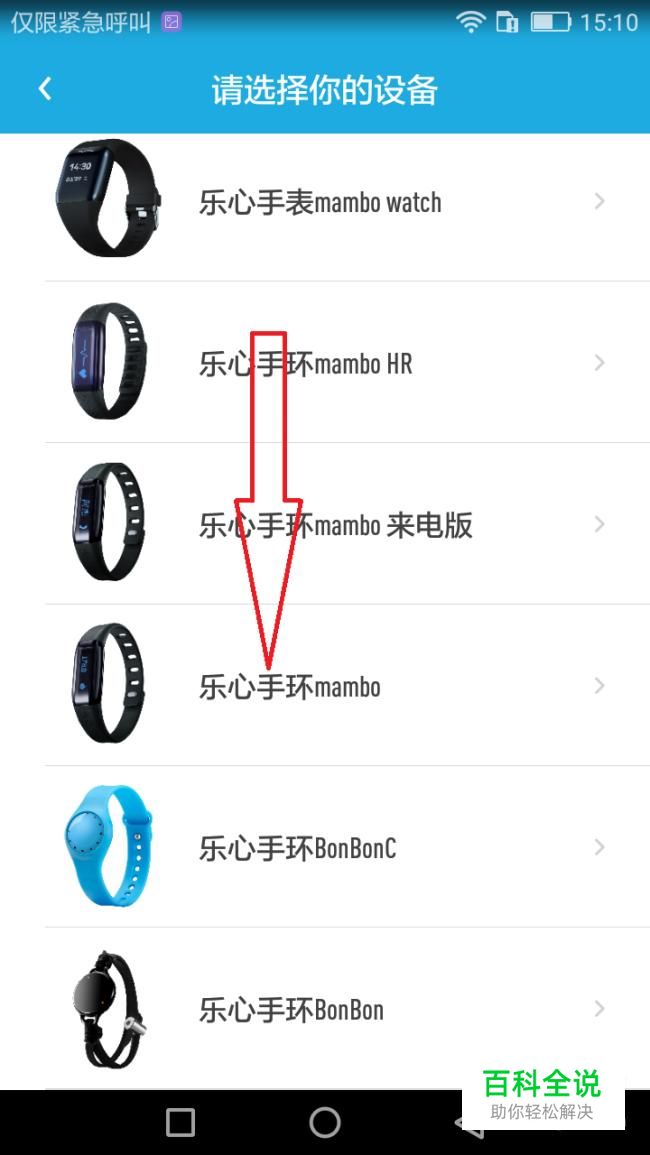
Task: Select 乐心手表mambo watch device
Action: 325,201
